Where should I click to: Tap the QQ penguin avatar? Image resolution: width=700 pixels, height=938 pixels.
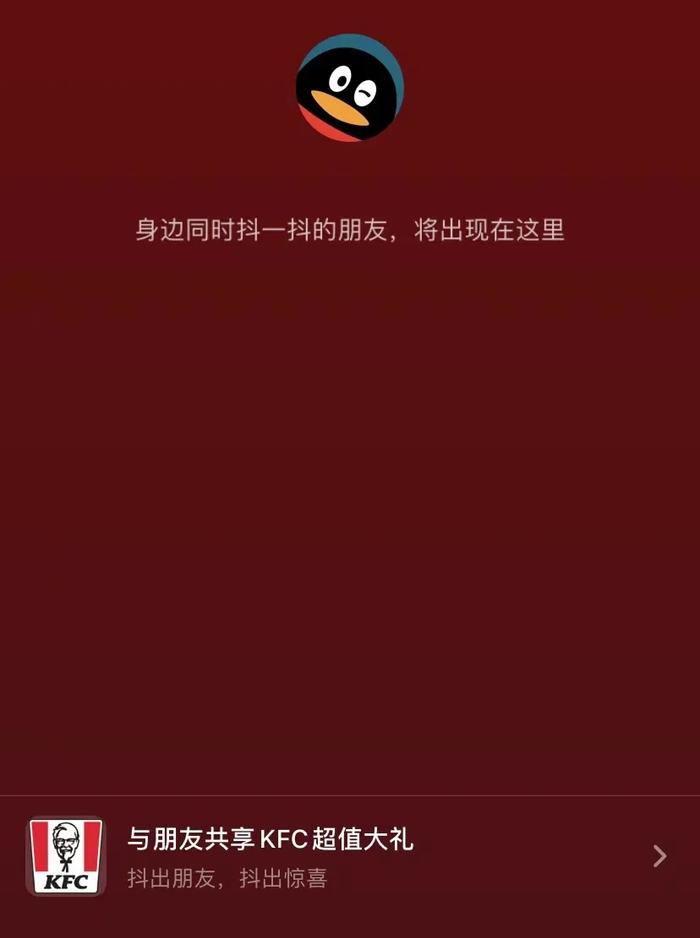[x=350, y=88]
